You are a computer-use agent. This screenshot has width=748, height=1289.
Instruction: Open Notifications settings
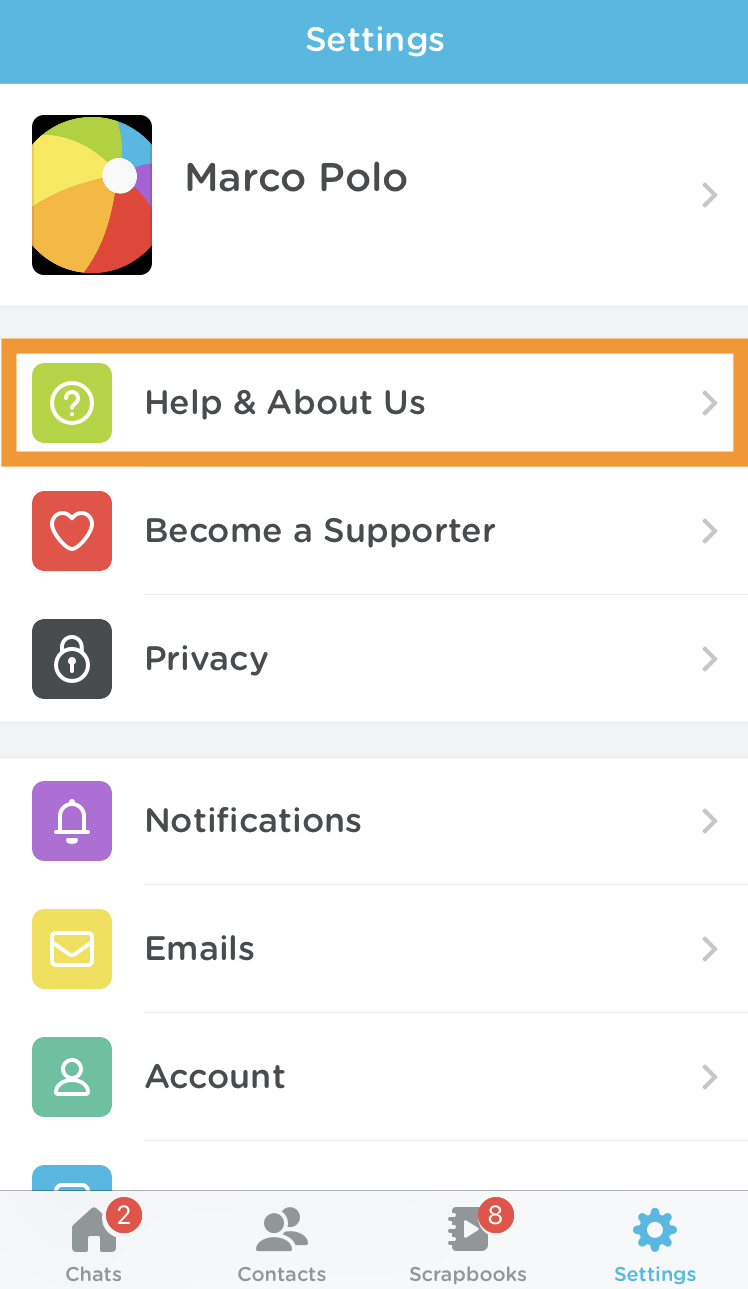374,820
